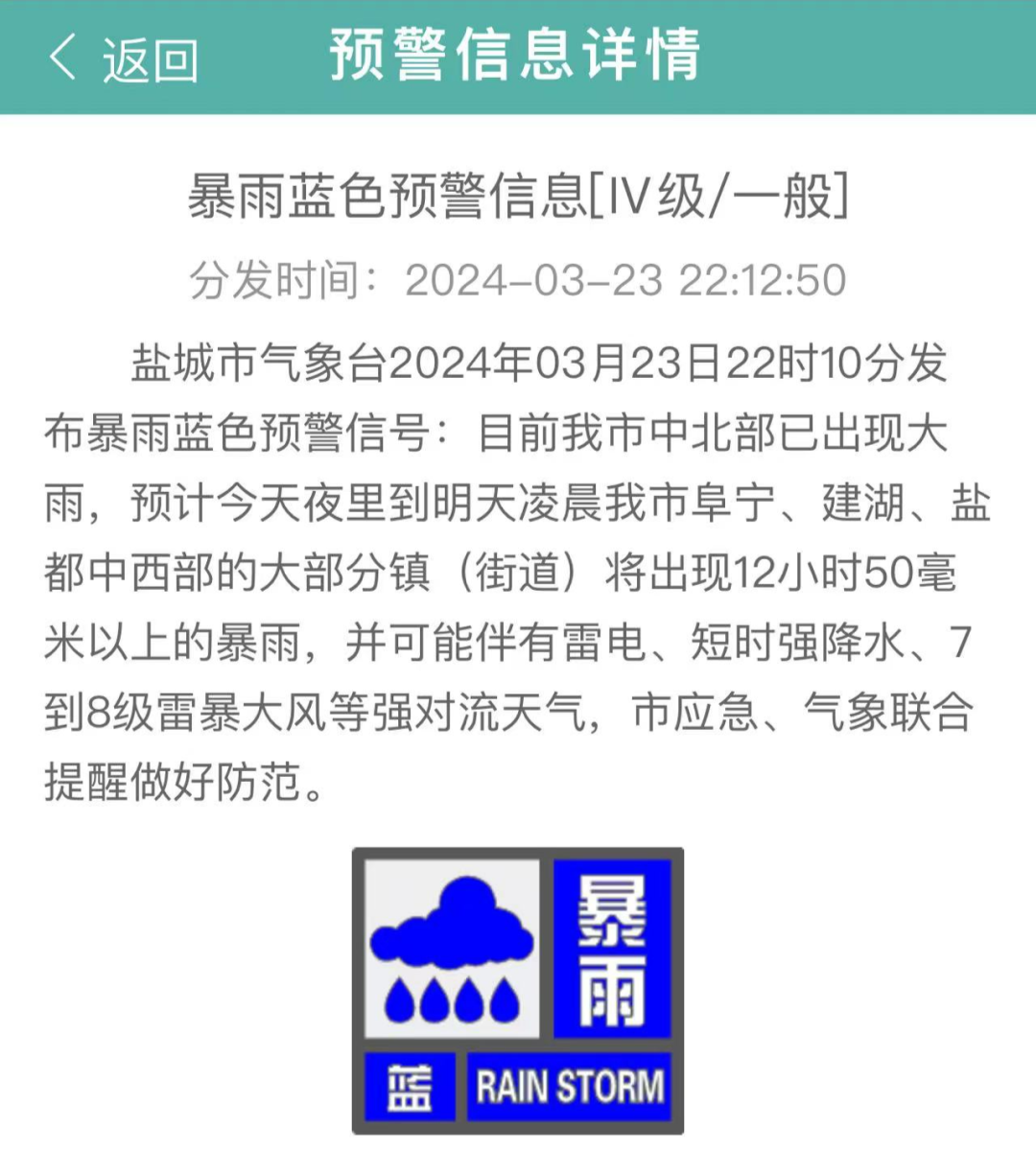Tap the back chevron arrow icon
1036x1175 pixels.
point(61,59)
